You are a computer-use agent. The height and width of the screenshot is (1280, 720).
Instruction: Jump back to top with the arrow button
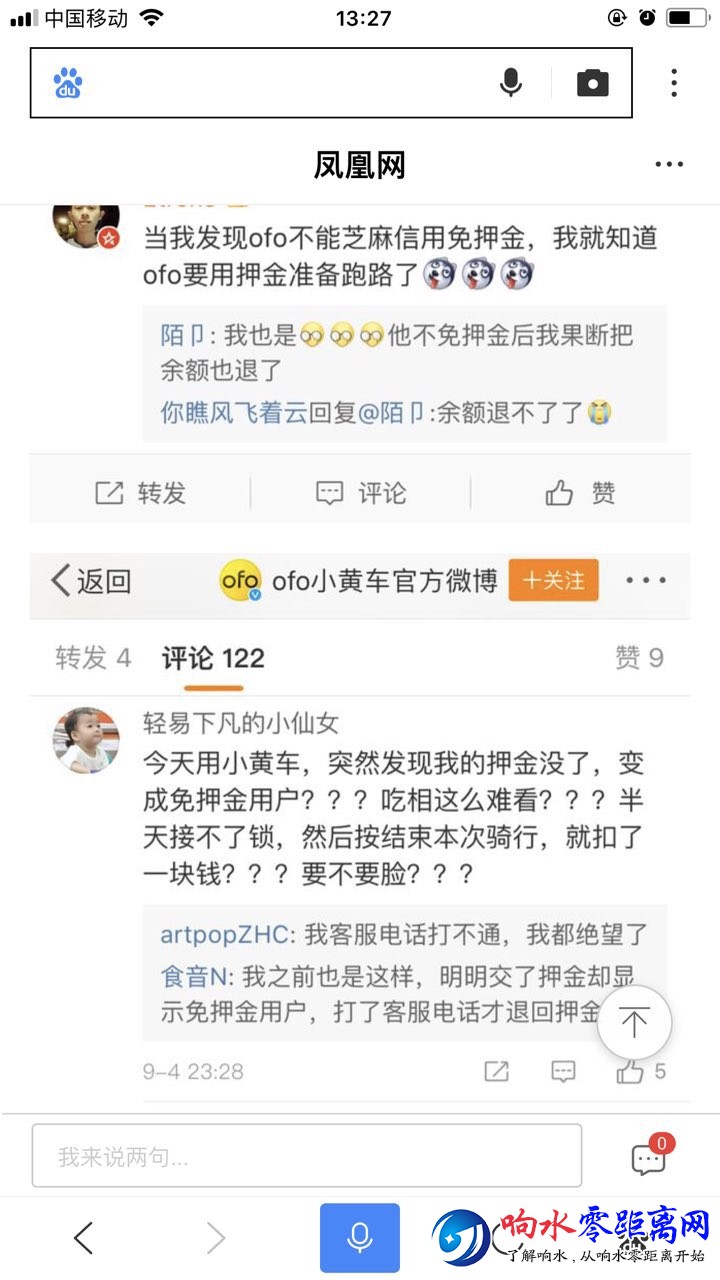tap(634, 1022)
